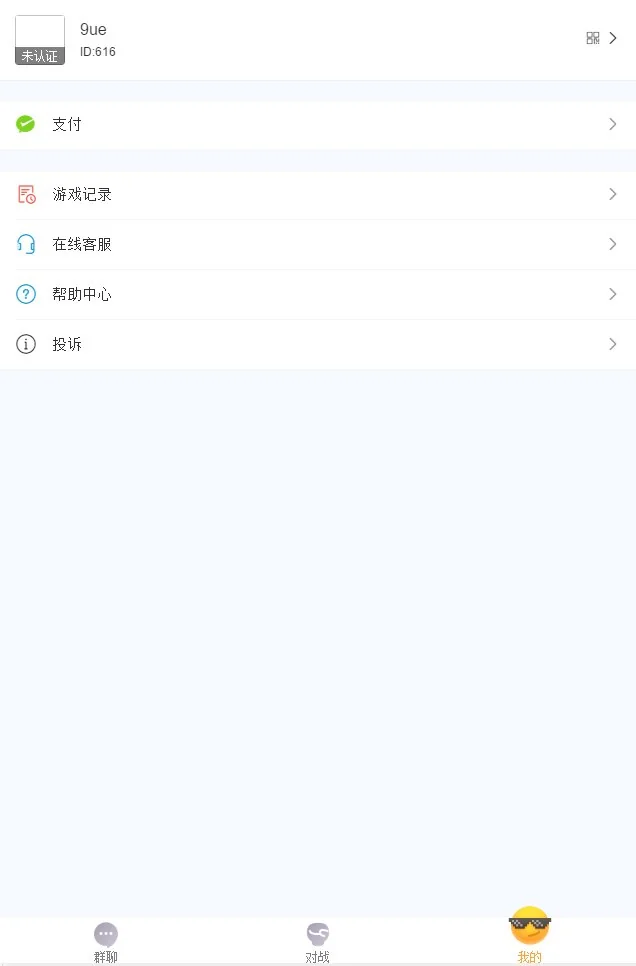Screen dimensions: 636x966
Task: Open the 帮助中心 help center
Action: pyautogui.click(x=318, y=295)
